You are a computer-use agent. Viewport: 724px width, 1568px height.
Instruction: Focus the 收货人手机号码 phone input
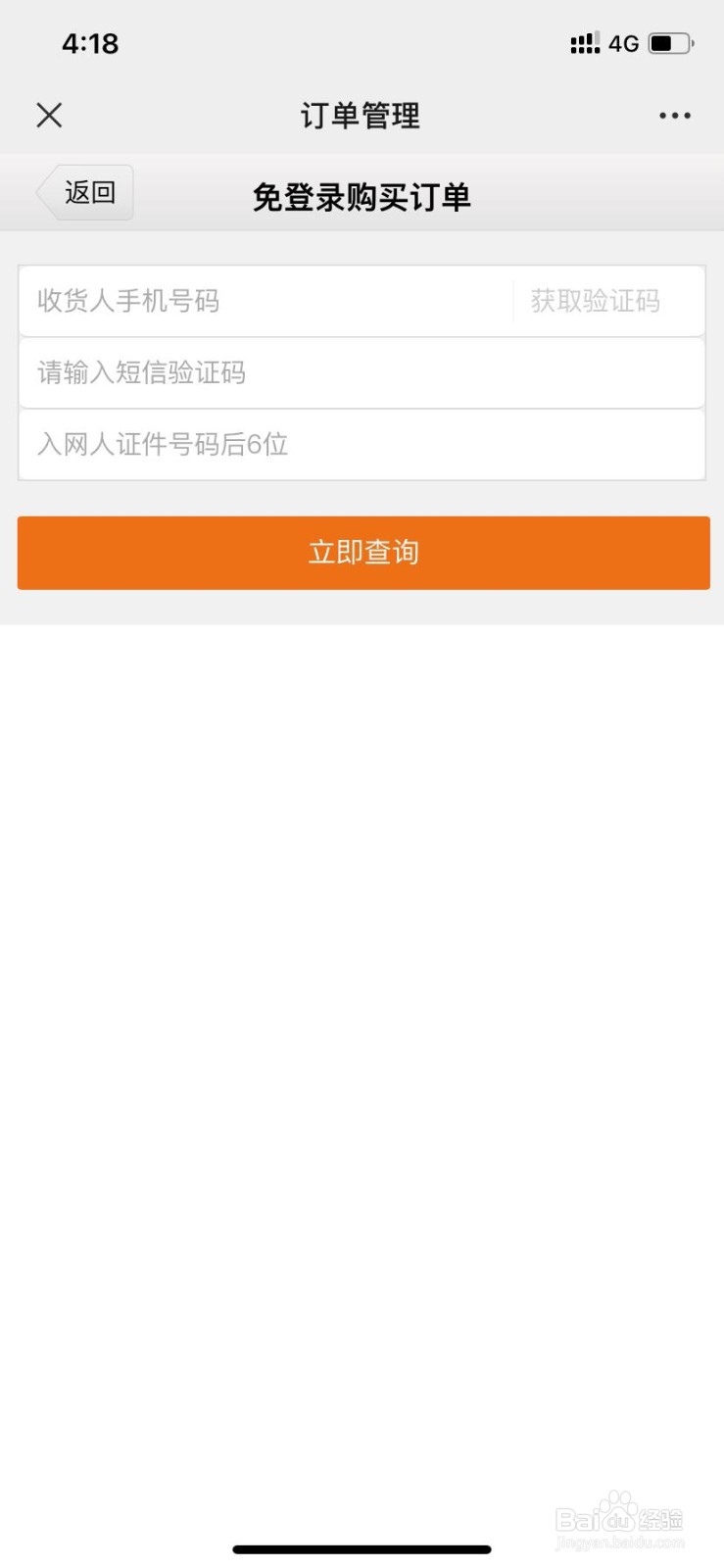[255, 302]
